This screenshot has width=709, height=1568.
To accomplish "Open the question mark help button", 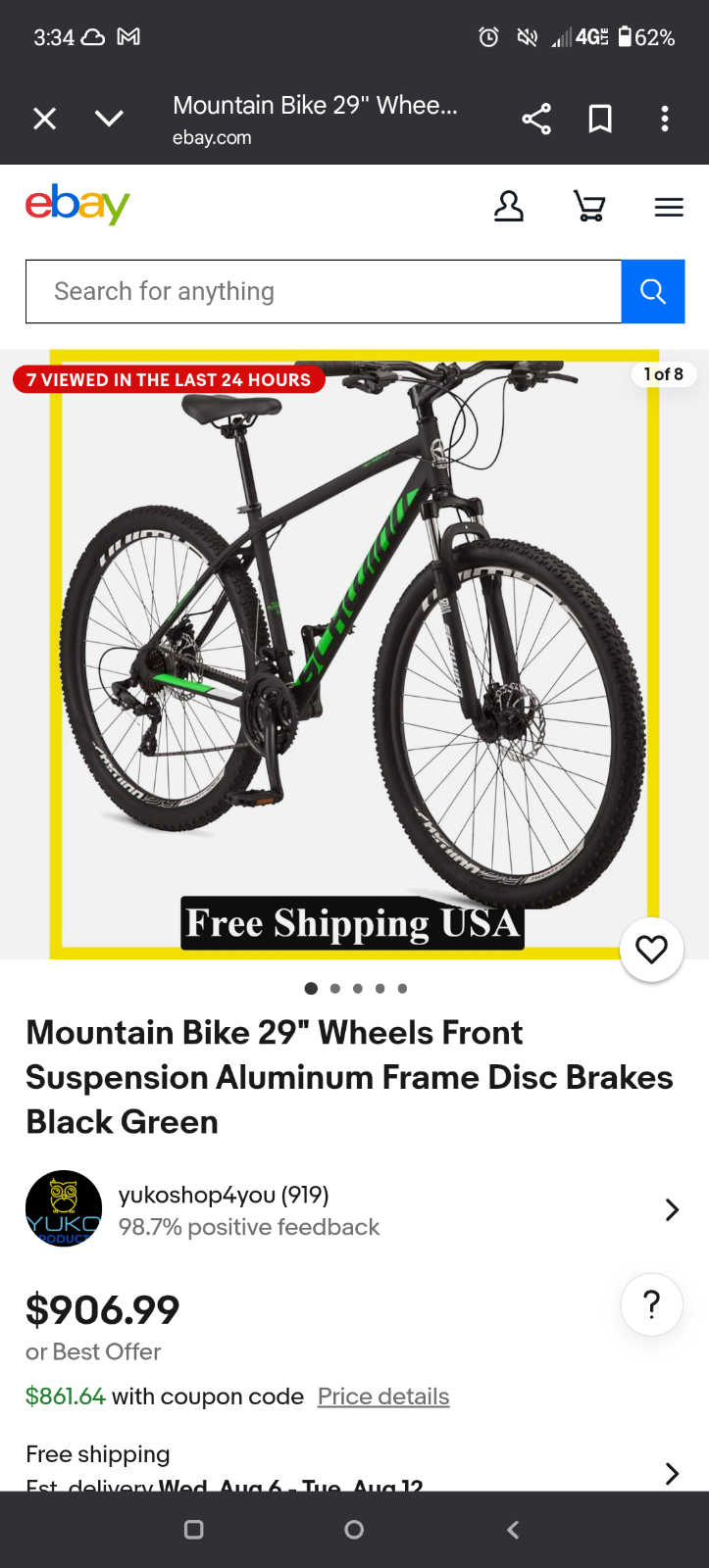I will [x=651, y=1304].
